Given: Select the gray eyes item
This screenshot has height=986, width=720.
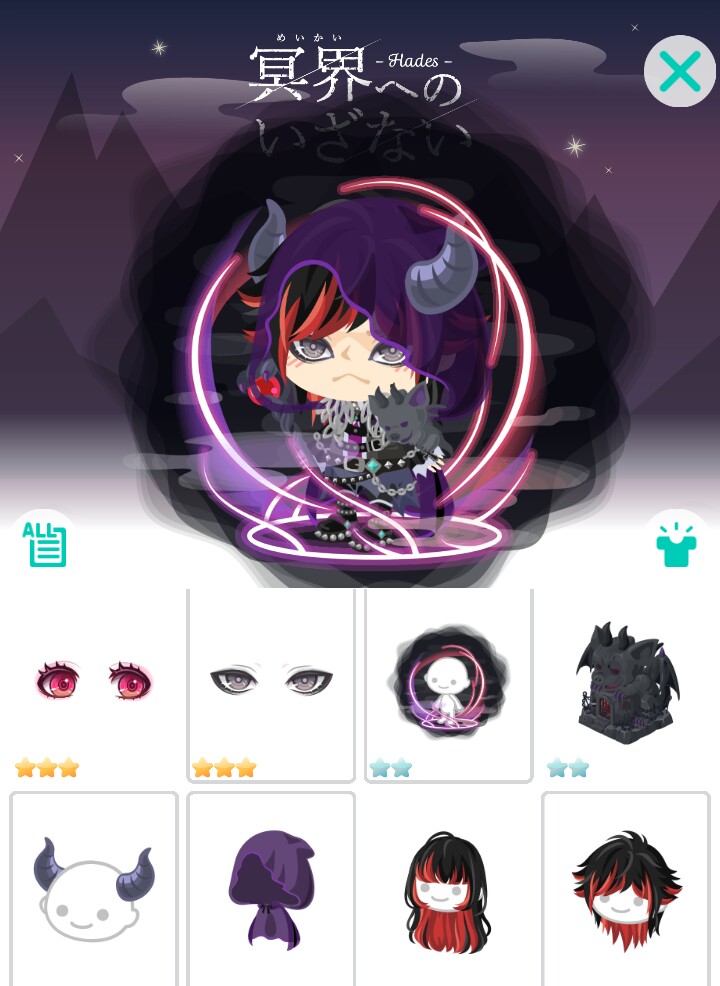Looking at the screenshot, I should pos(271,683).
